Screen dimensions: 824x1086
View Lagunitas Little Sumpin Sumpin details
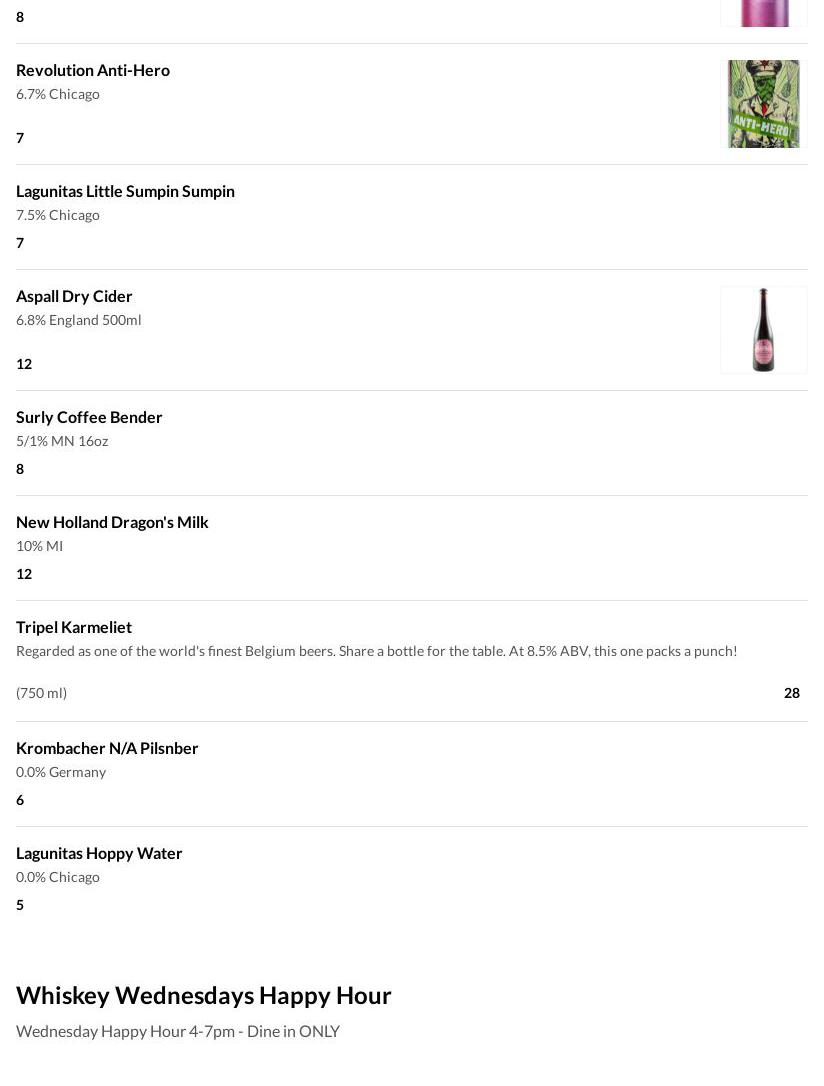tap(125, 191)
